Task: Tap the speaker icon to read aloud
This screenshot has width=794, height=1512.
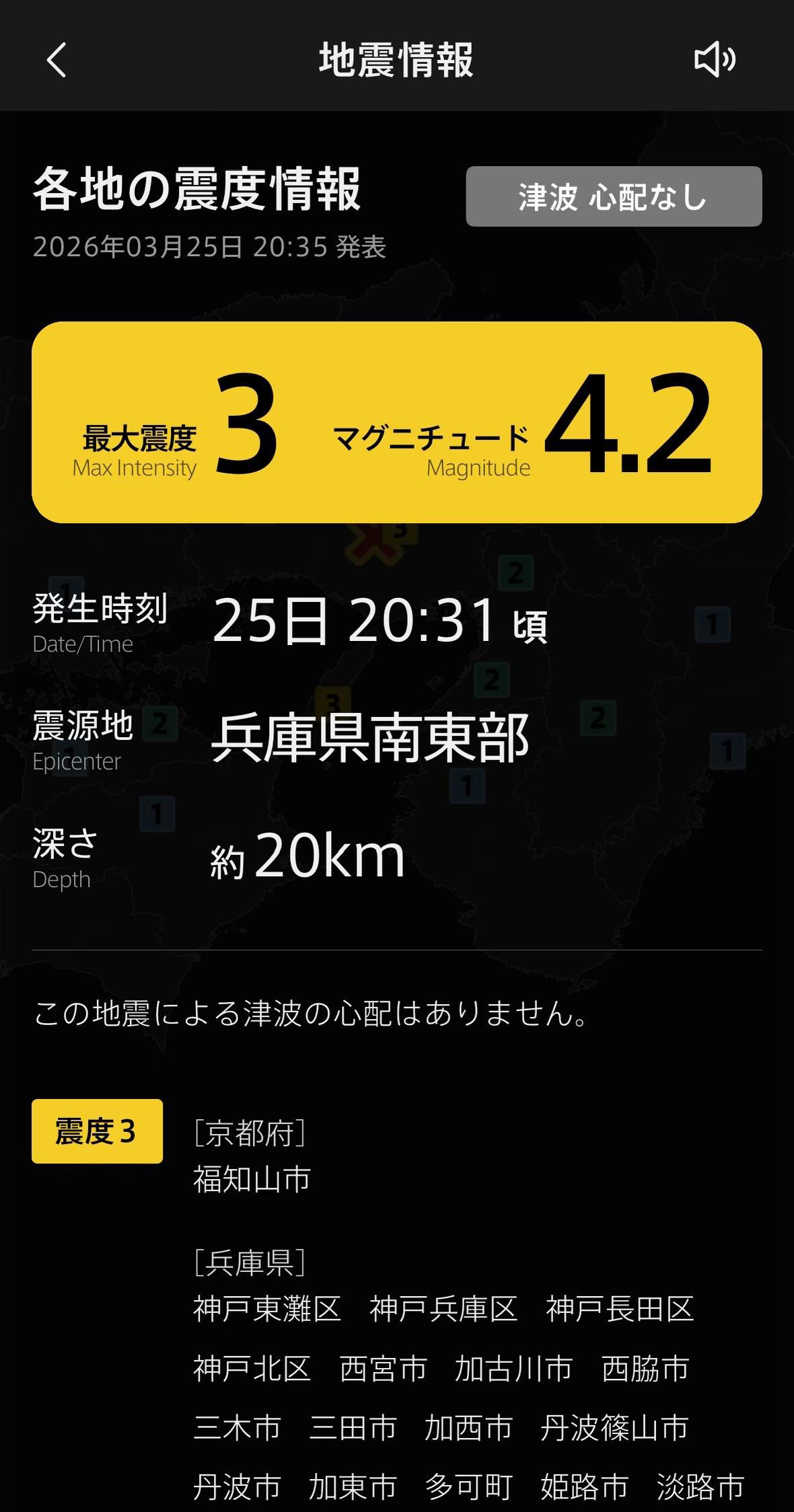Action: click(x=715, y=60)
